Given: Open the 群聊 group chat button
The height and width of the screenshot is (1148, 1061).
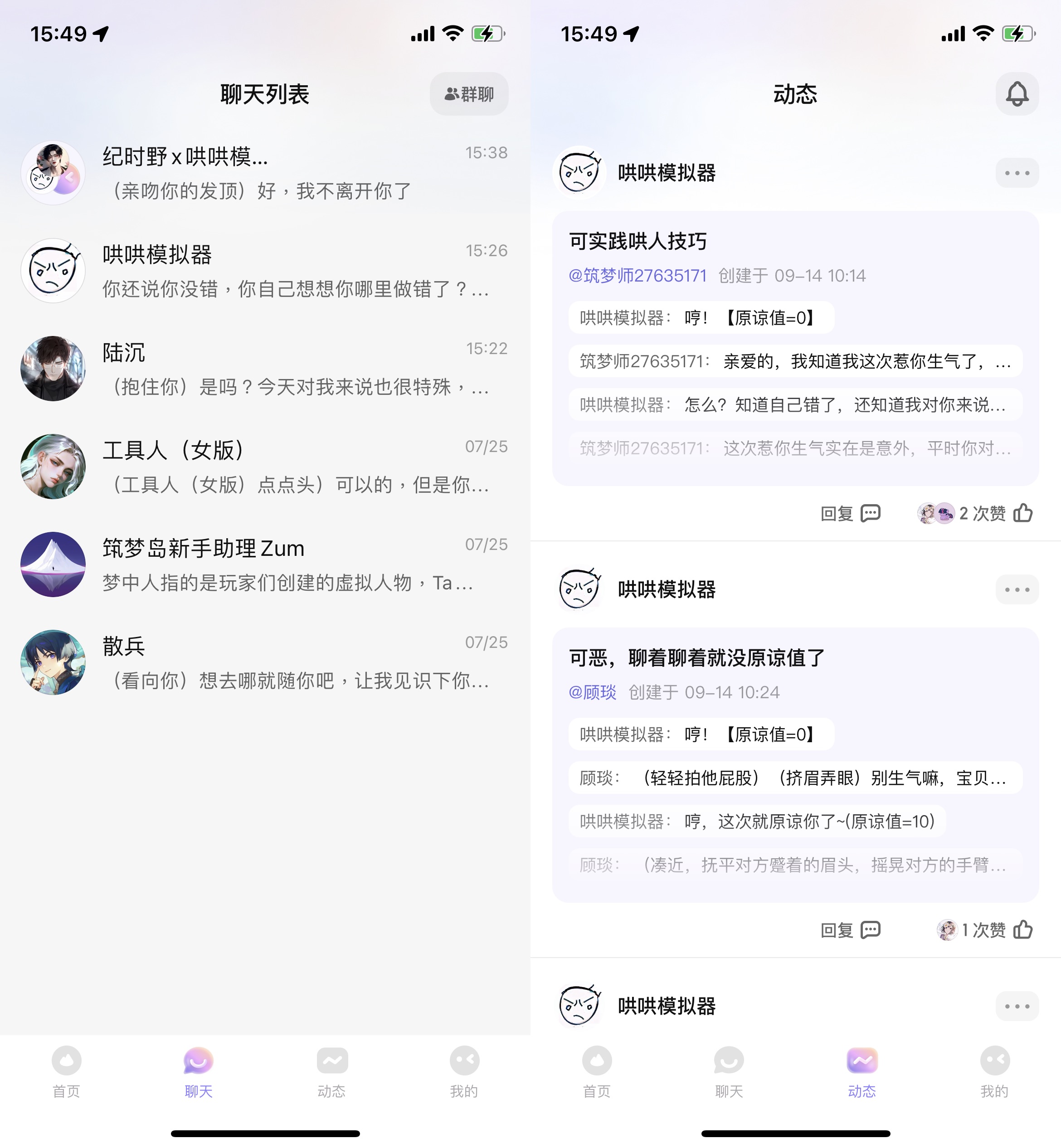Looking at the screenshot, I should click(x=468, y=94).
